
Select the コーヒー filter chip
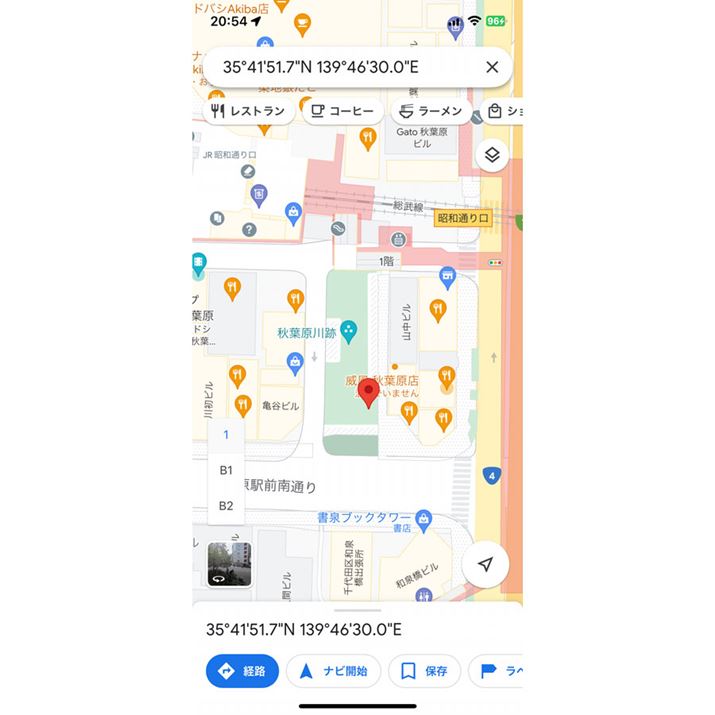pyautogui.click(x=342, y=111)
